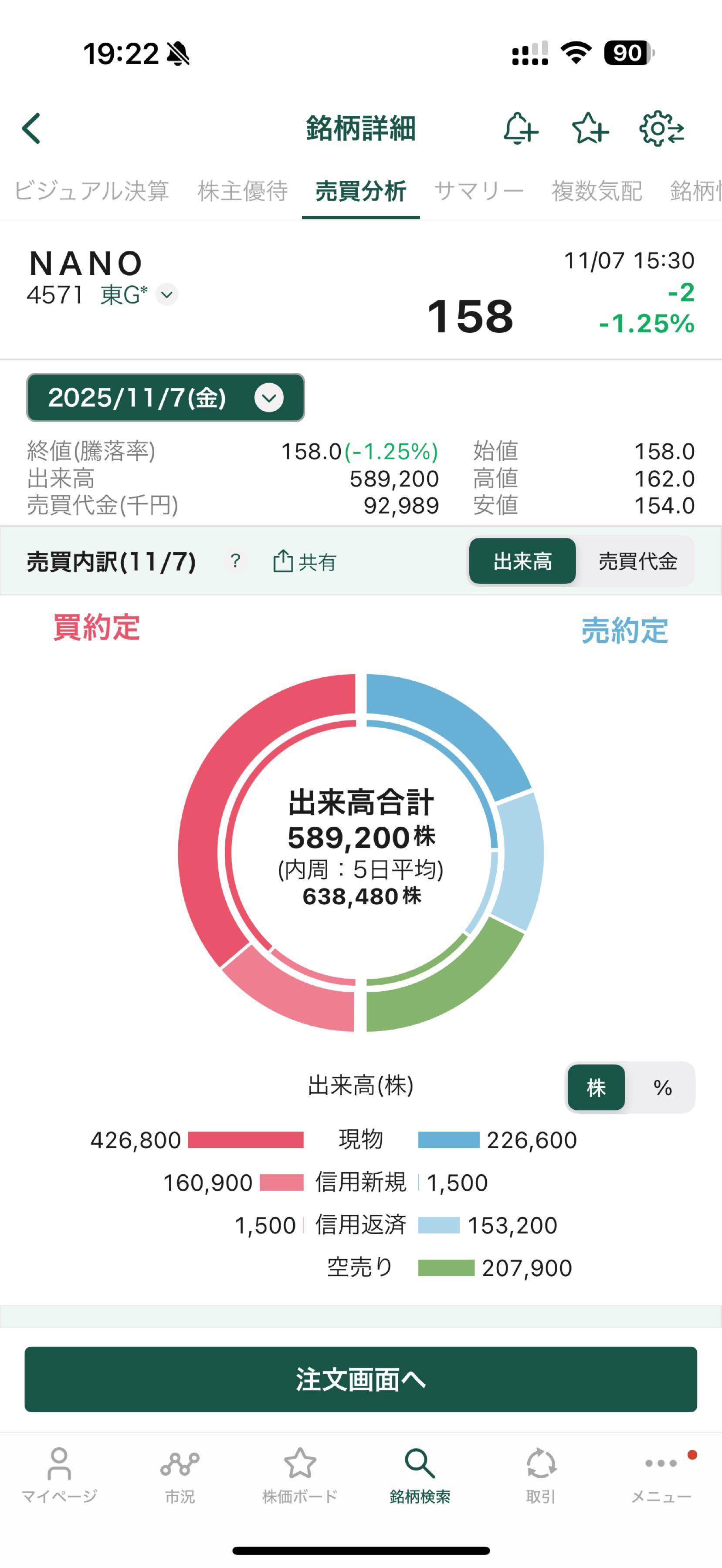Image resolution: width=722 pixels, height=1568 pixels.
Task: Expand the 東G* market detail chevron
Action: tap(166, 295)
